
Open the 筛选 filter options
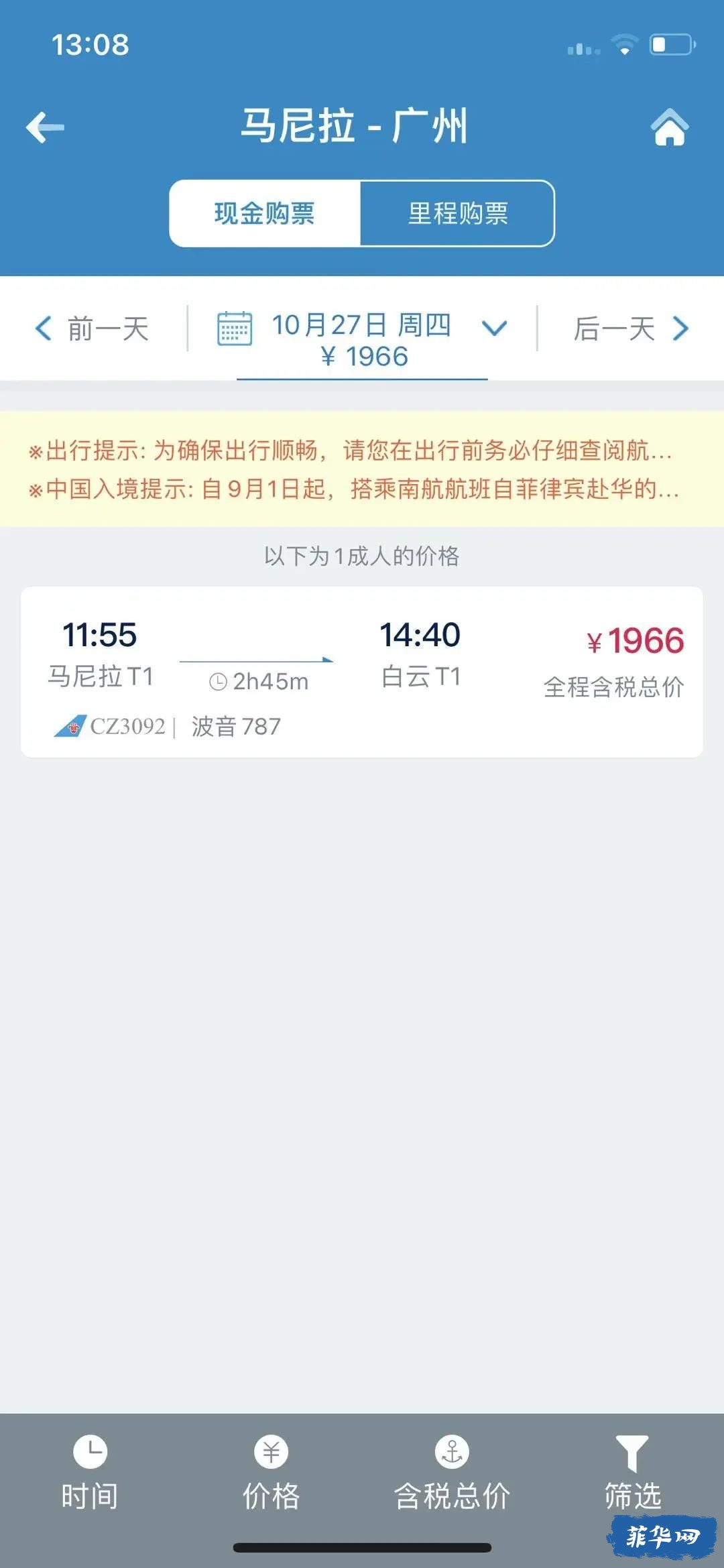tap(633, 1473)
